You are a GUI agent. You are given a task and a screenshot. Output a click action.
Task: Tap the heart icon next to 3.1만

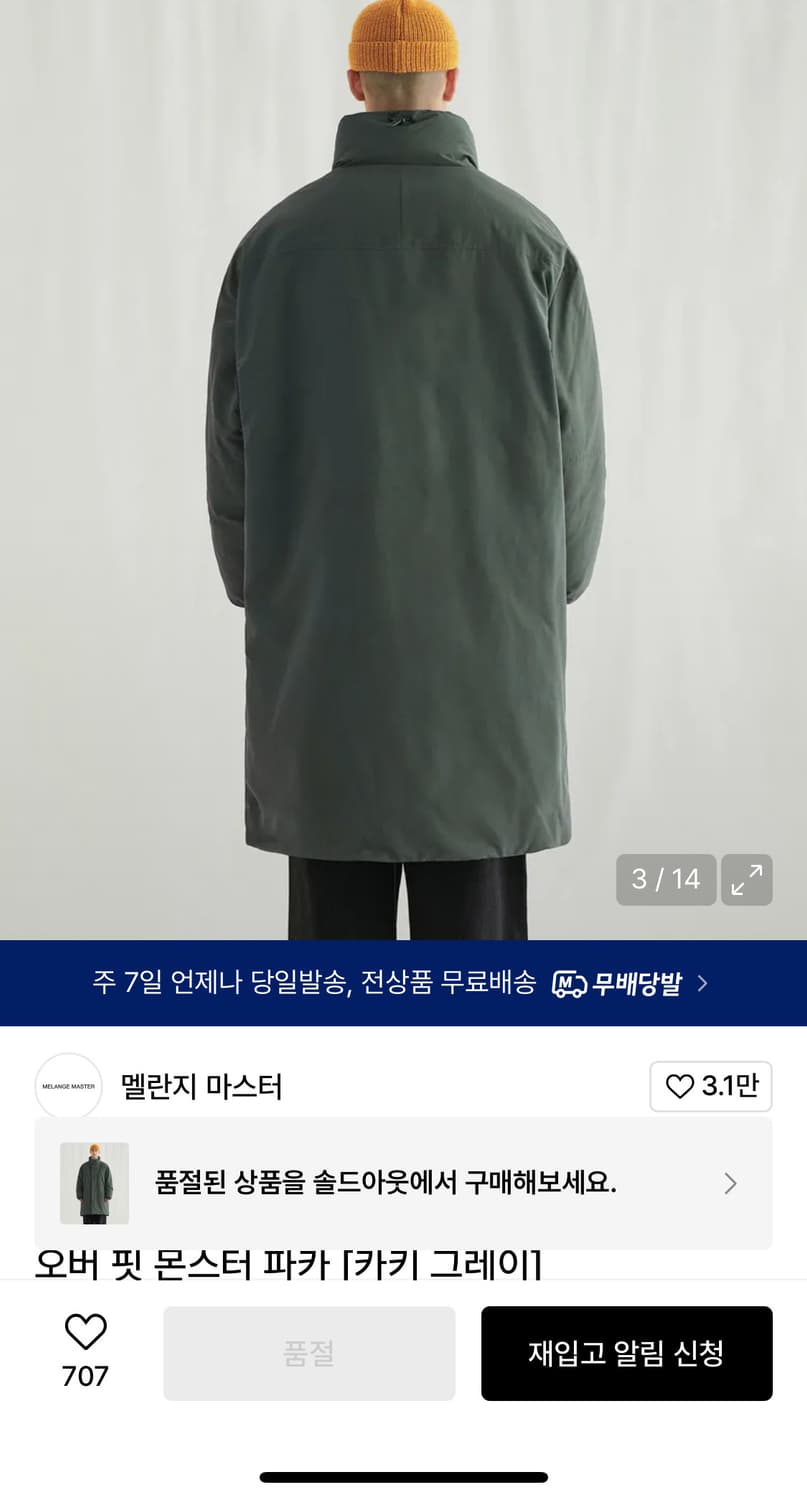682,1086
